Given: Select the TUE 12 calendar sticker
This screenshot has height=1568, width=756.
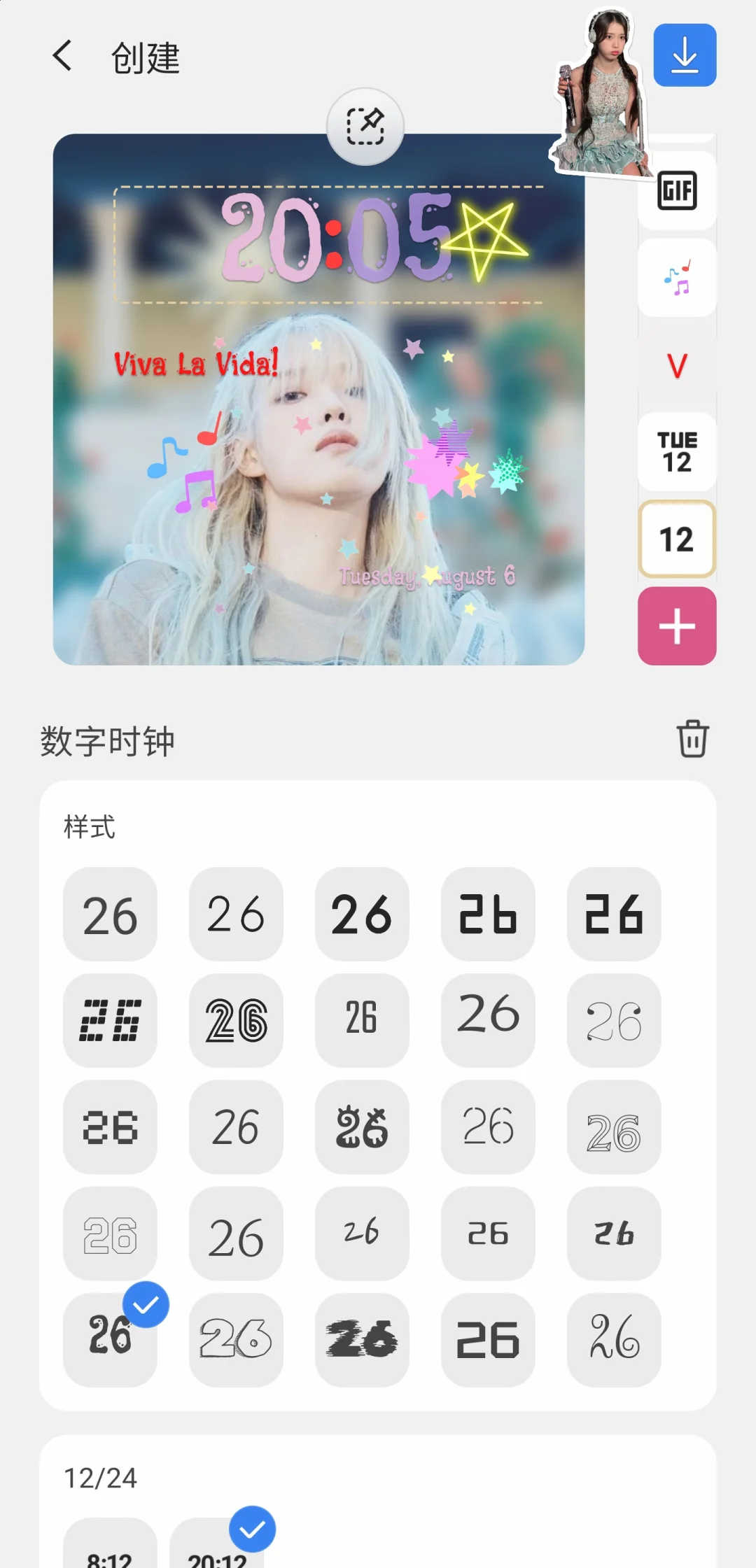Looking at the screenshot, I should coord(676,451).
